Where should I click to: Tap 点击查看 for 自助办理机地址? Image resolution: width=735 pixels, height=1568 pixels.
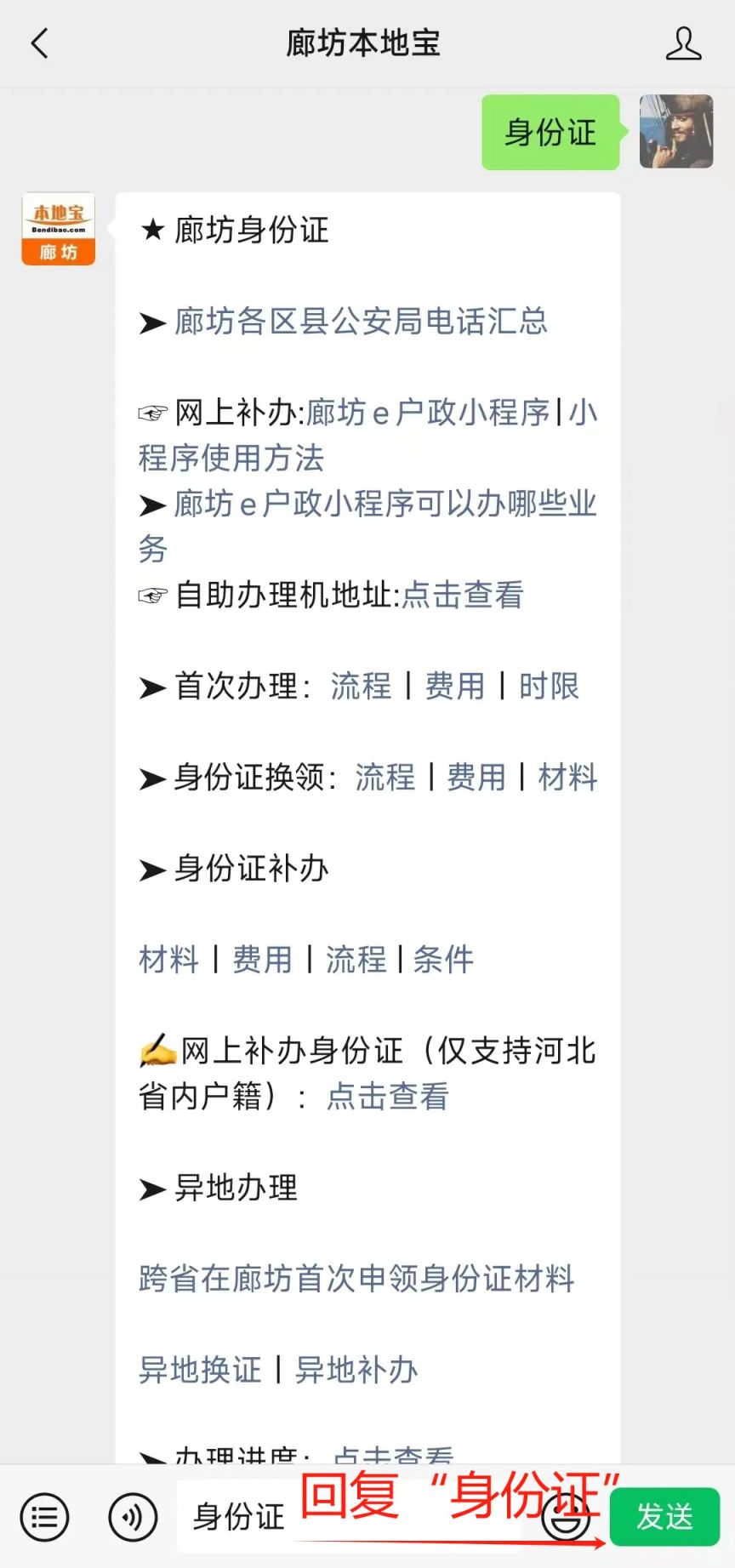(x=463, y=595)
